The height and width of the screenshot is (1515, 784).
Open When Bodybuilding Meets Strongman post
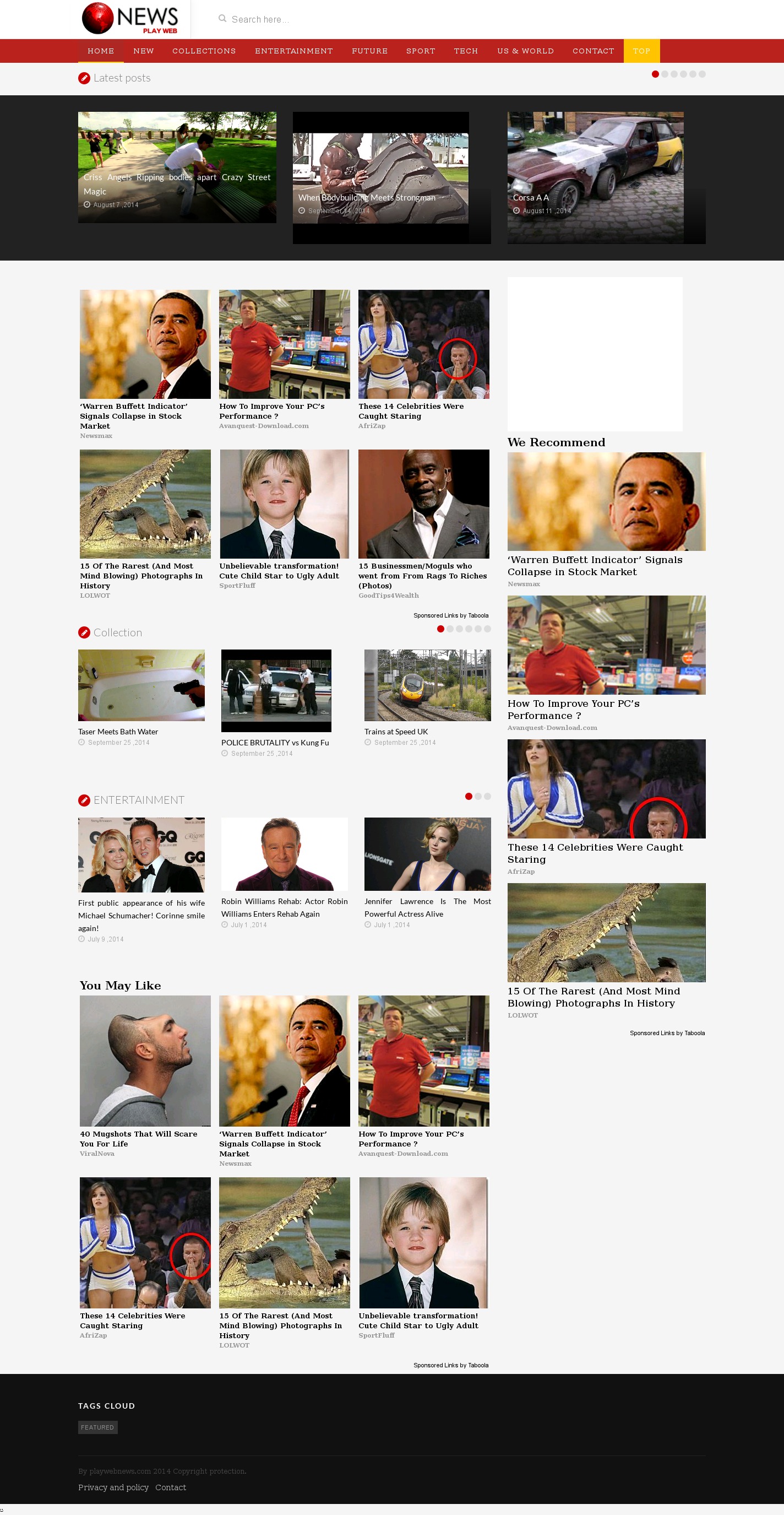click(x=367, y=198)
